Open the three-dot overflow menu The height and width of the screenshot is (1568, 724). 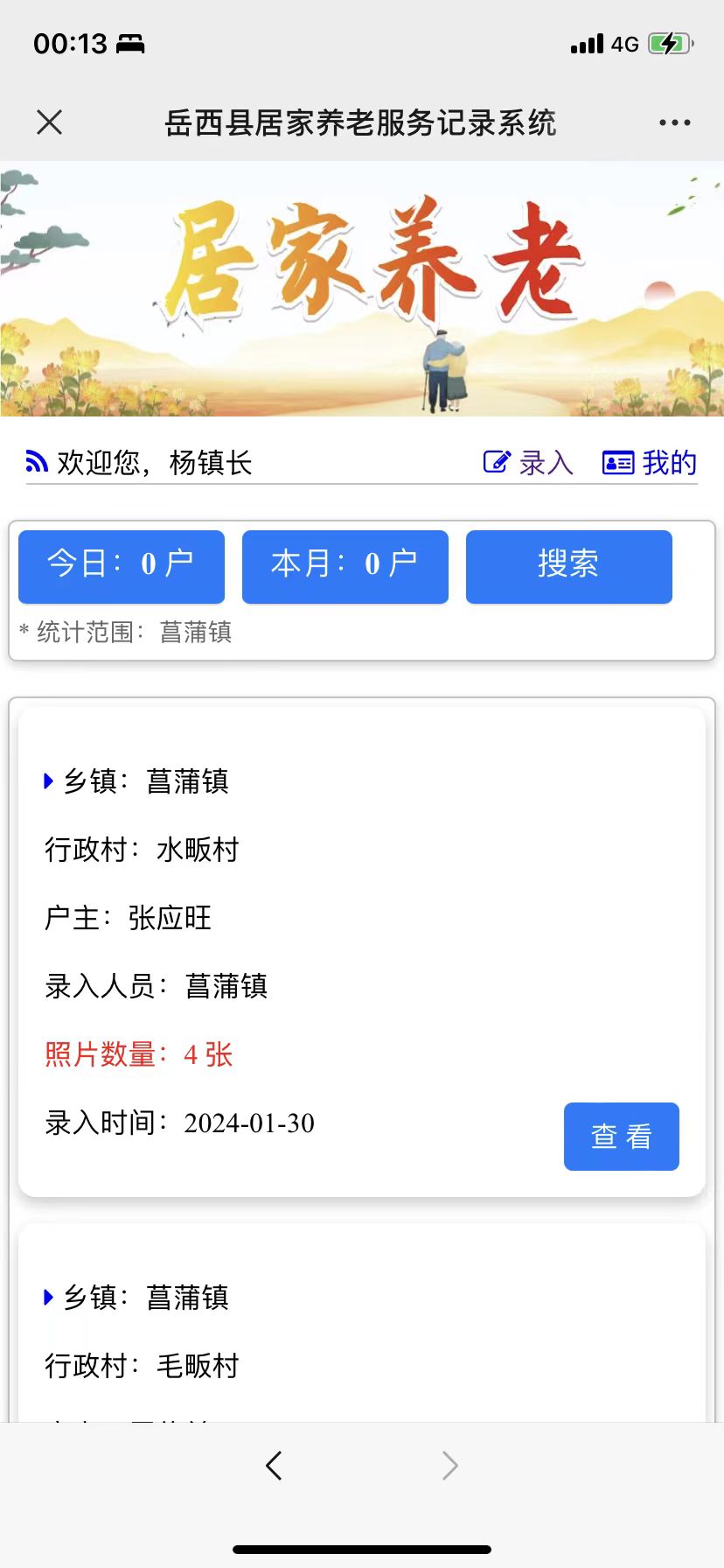pos(674,122)
